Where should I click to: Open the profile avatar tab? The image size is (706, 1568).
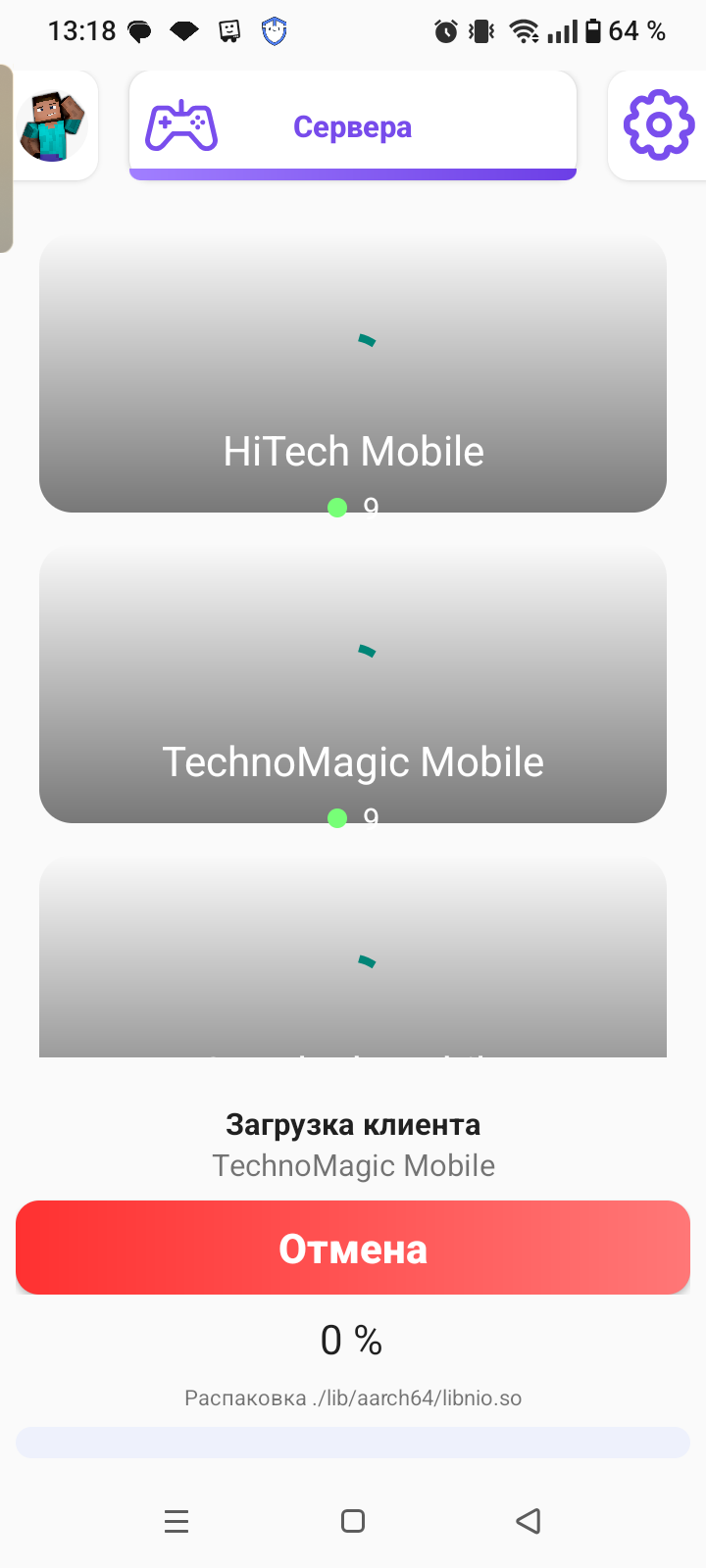click(52, 126)
